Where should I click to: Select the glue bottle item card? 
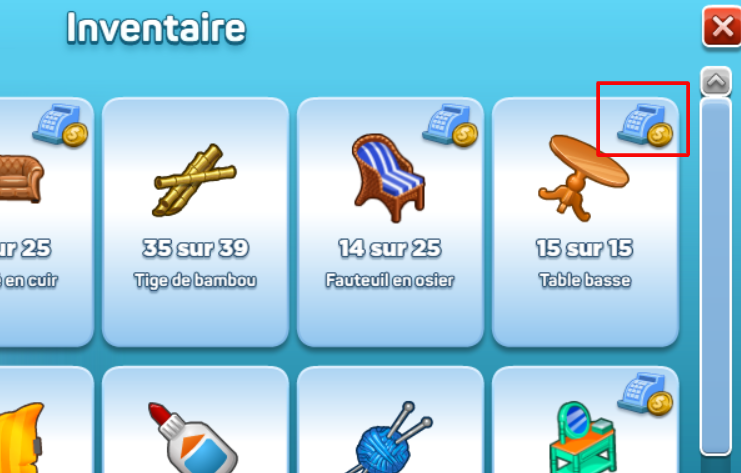pyautogui.click(x=195, y=425)
